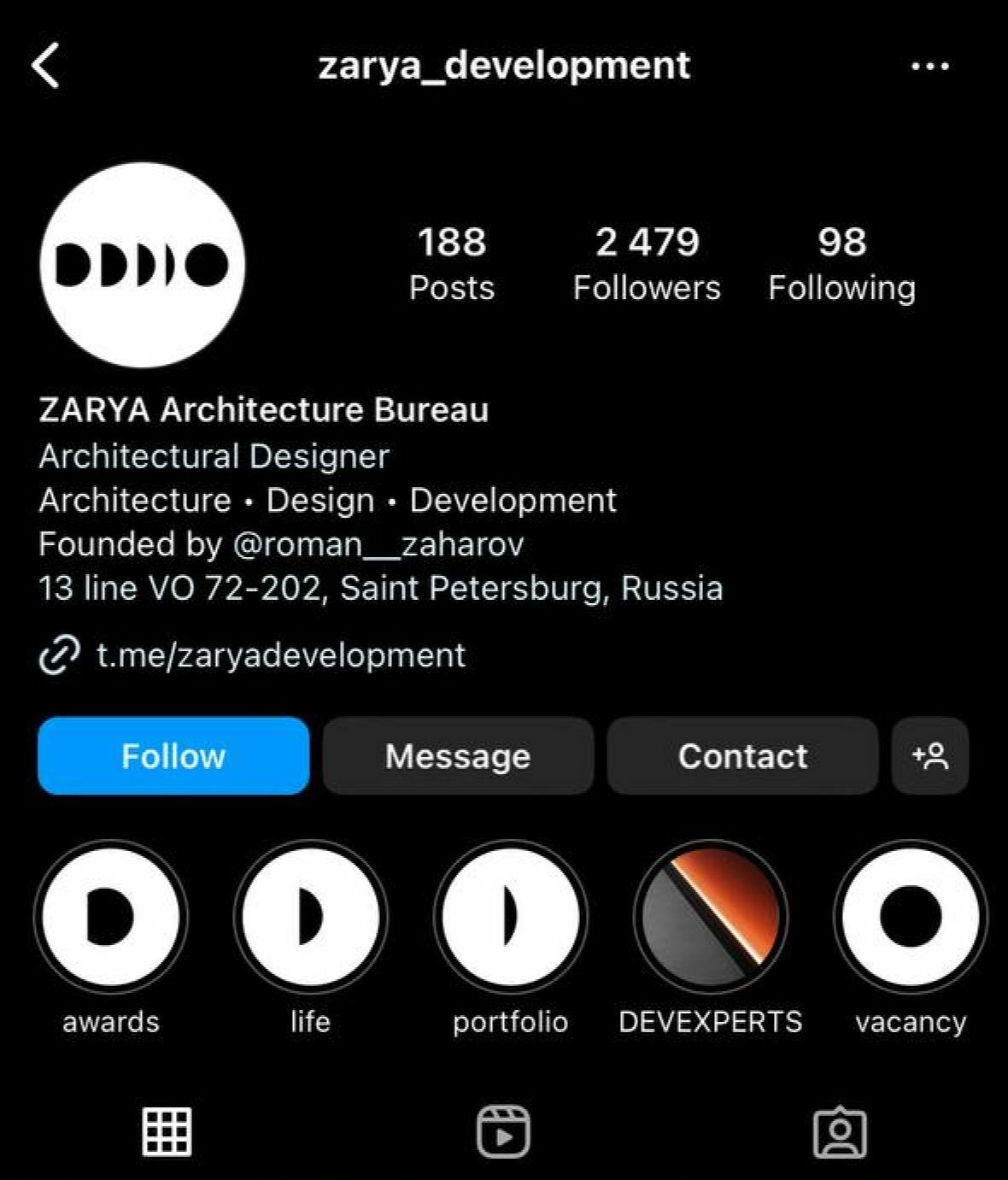Open the life story highlight
This screenshot has width=1008, height=1180.
[x=310, y=917]
